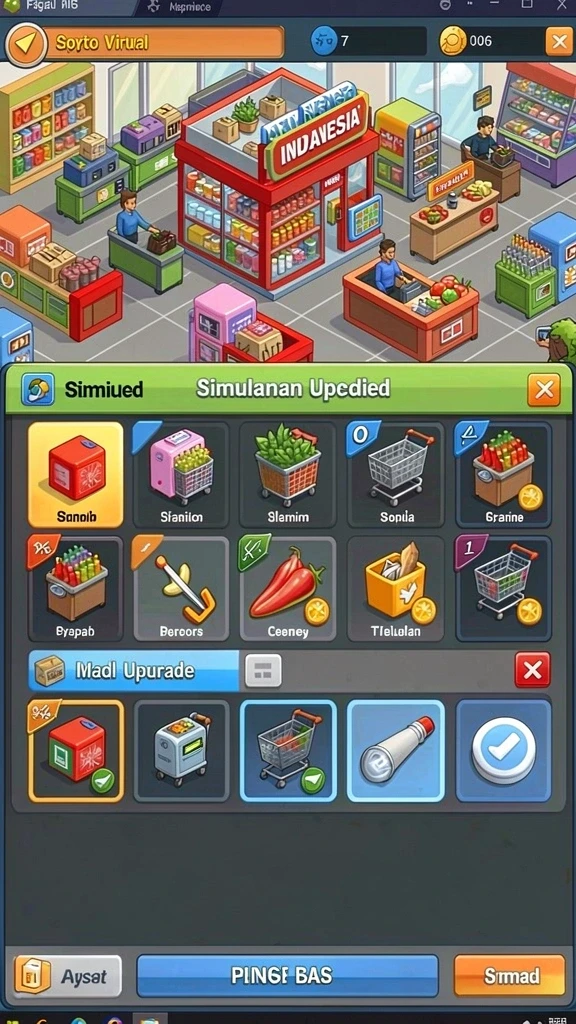Open the Aysat button

click(x=68, y=976)
